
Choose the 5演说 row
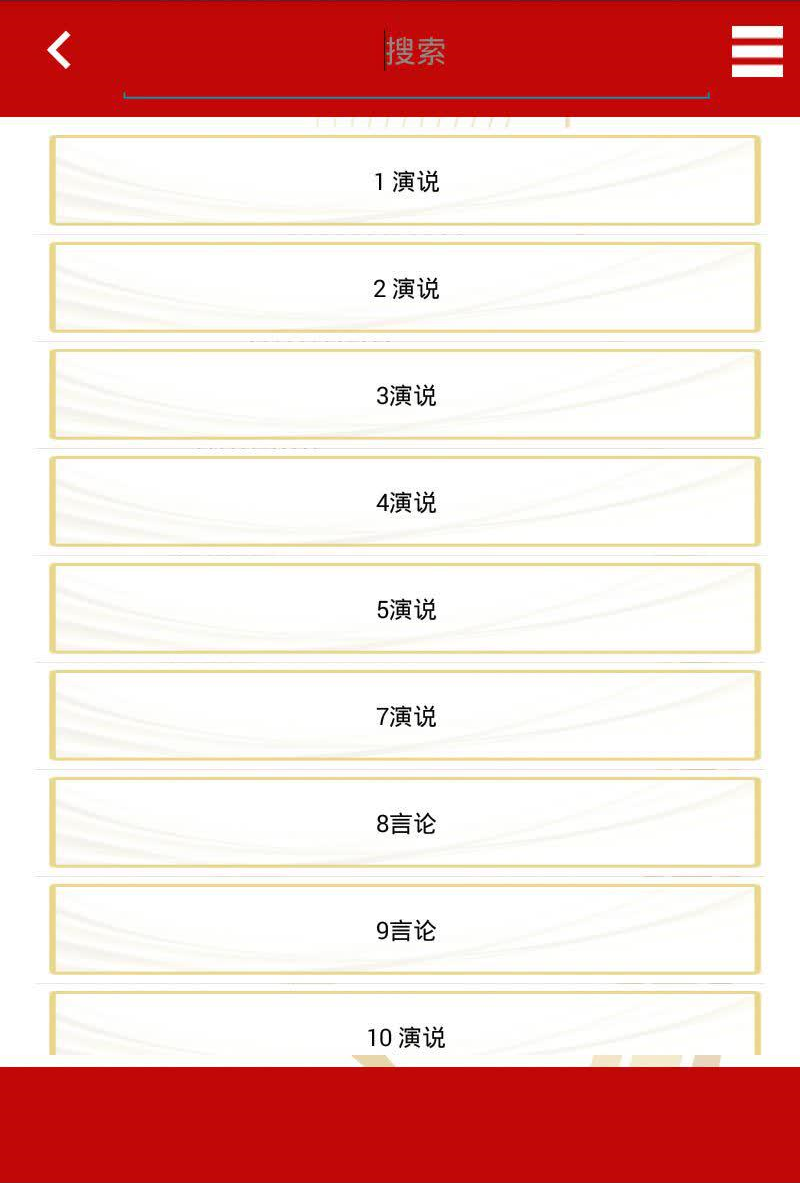(x=405, y=609)
